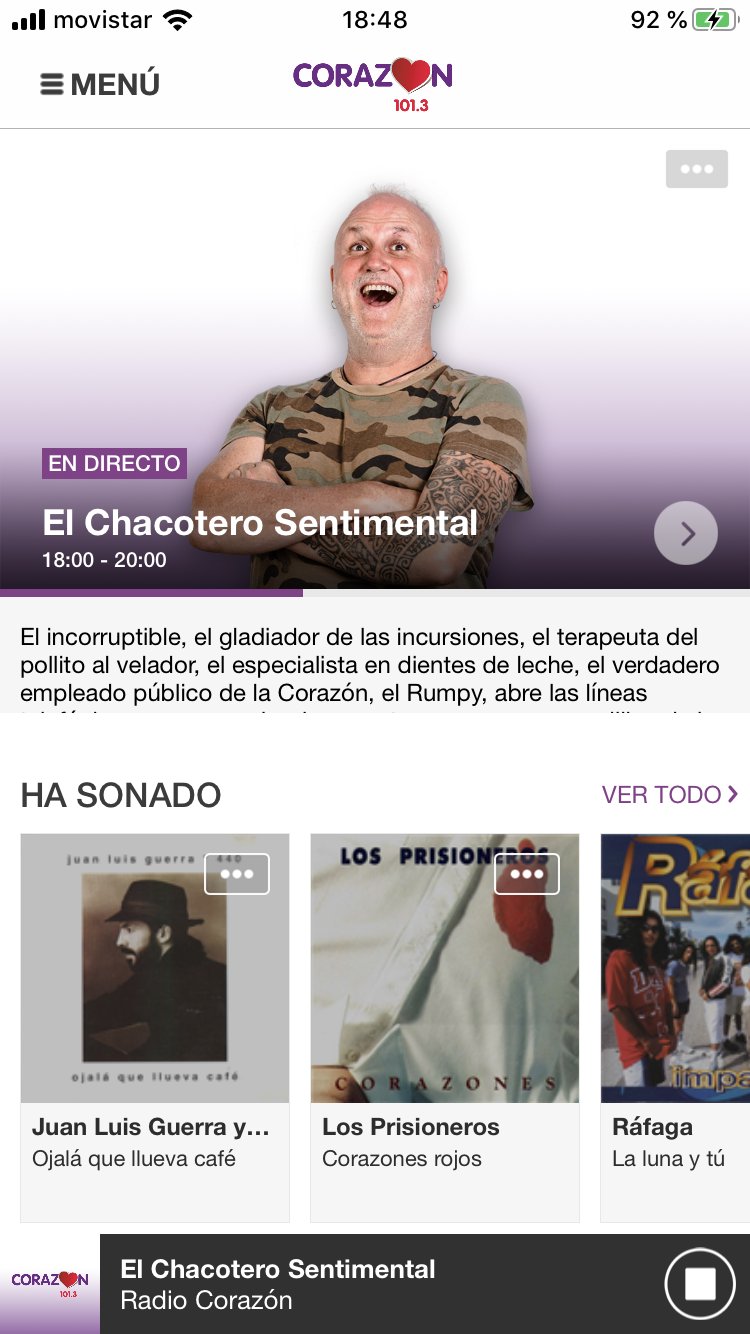Open the Corazones rojos song card

445,1028
